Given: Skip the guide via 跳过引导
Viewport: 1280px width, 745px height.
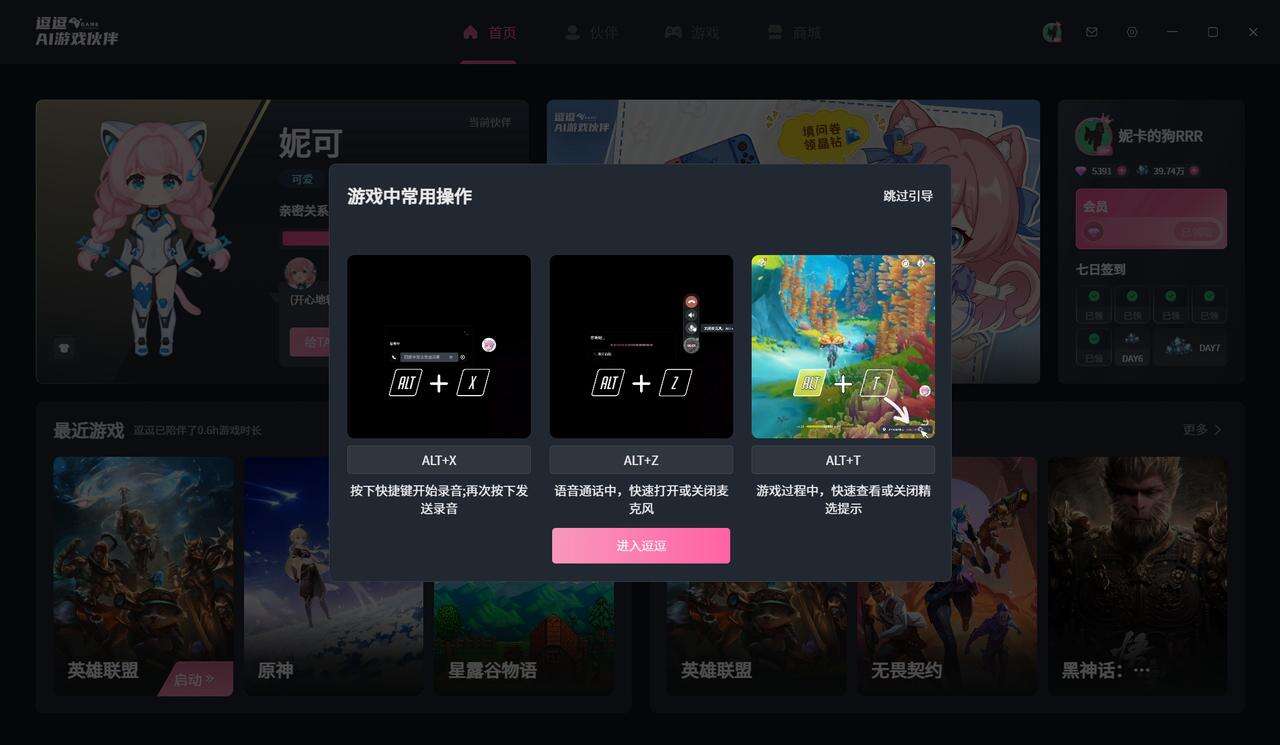Looking at the screenshot, I should [x=907, y=196].
